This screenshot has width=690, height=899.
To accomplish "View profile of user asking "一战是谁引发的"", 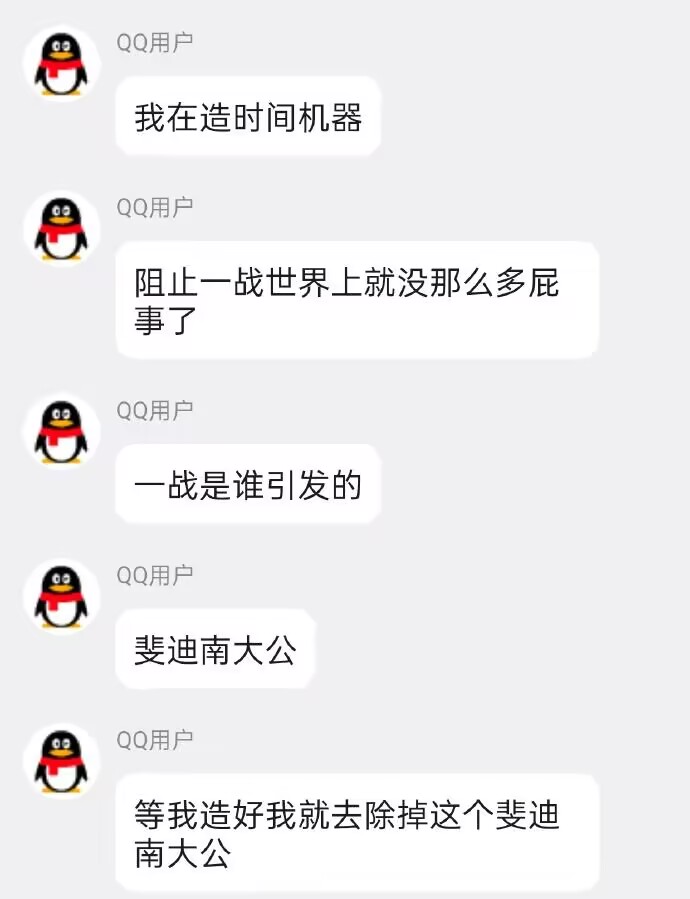I will pos(62,431).
